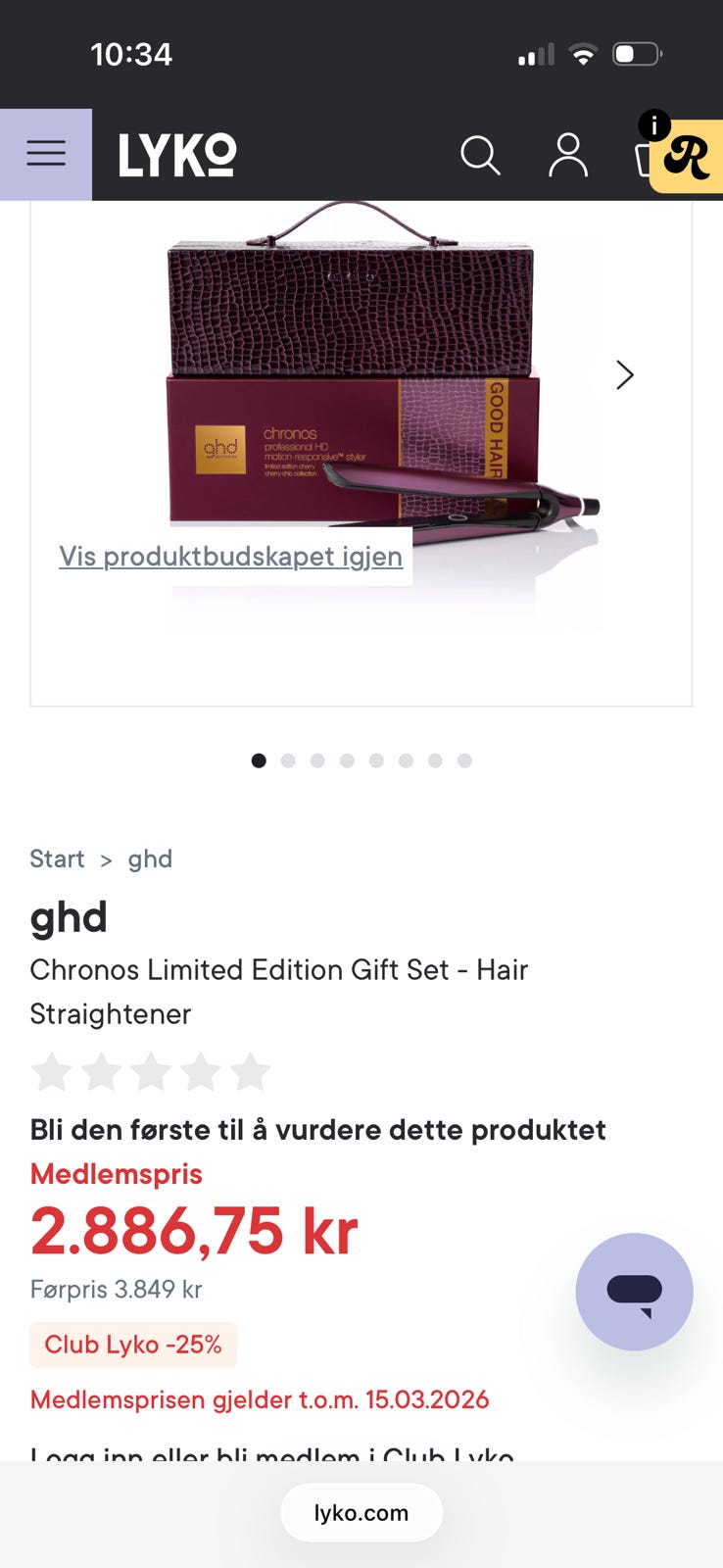
Task: Tap the lyko.com address pill
Action: pyautogui.click(x=361, y=1512)
